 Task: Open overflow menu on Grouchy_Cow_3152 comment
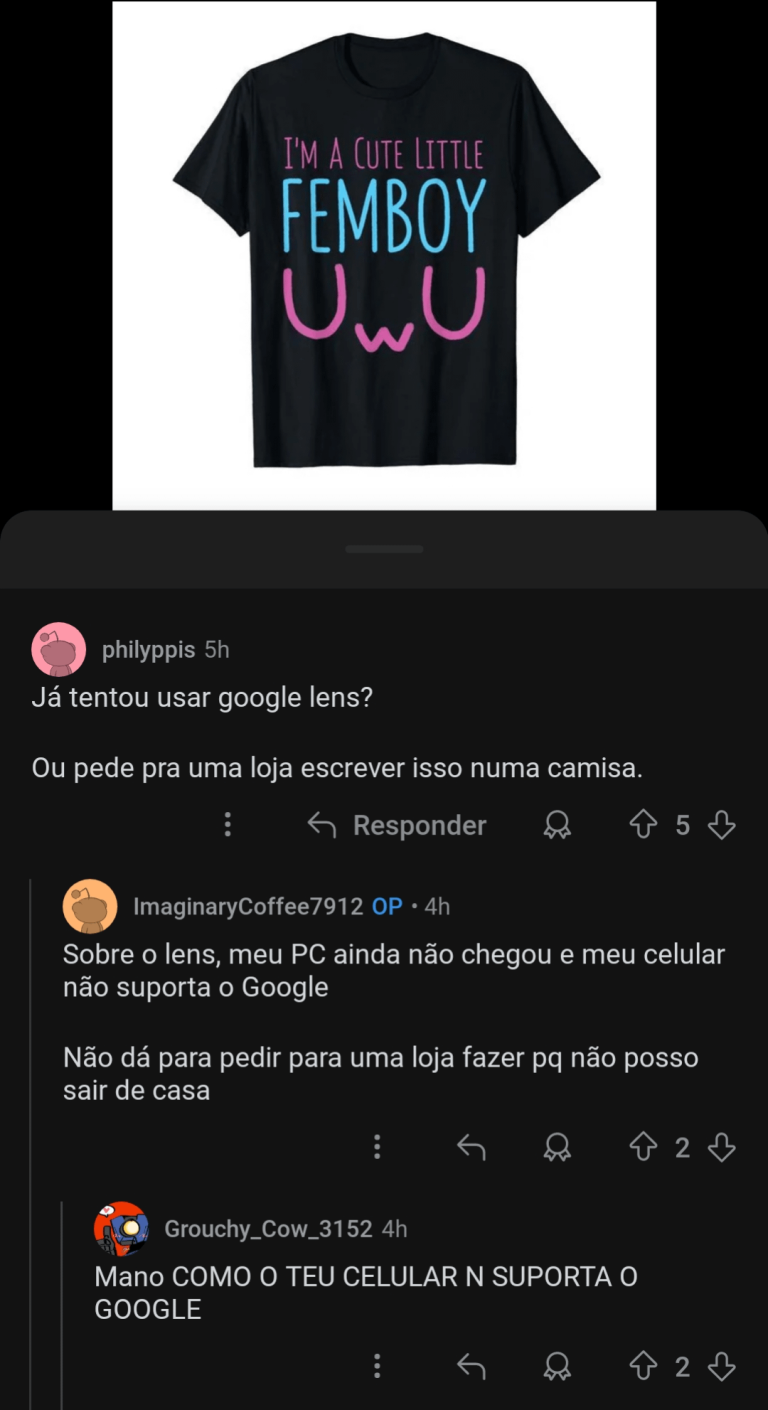tap(377, 1366)
